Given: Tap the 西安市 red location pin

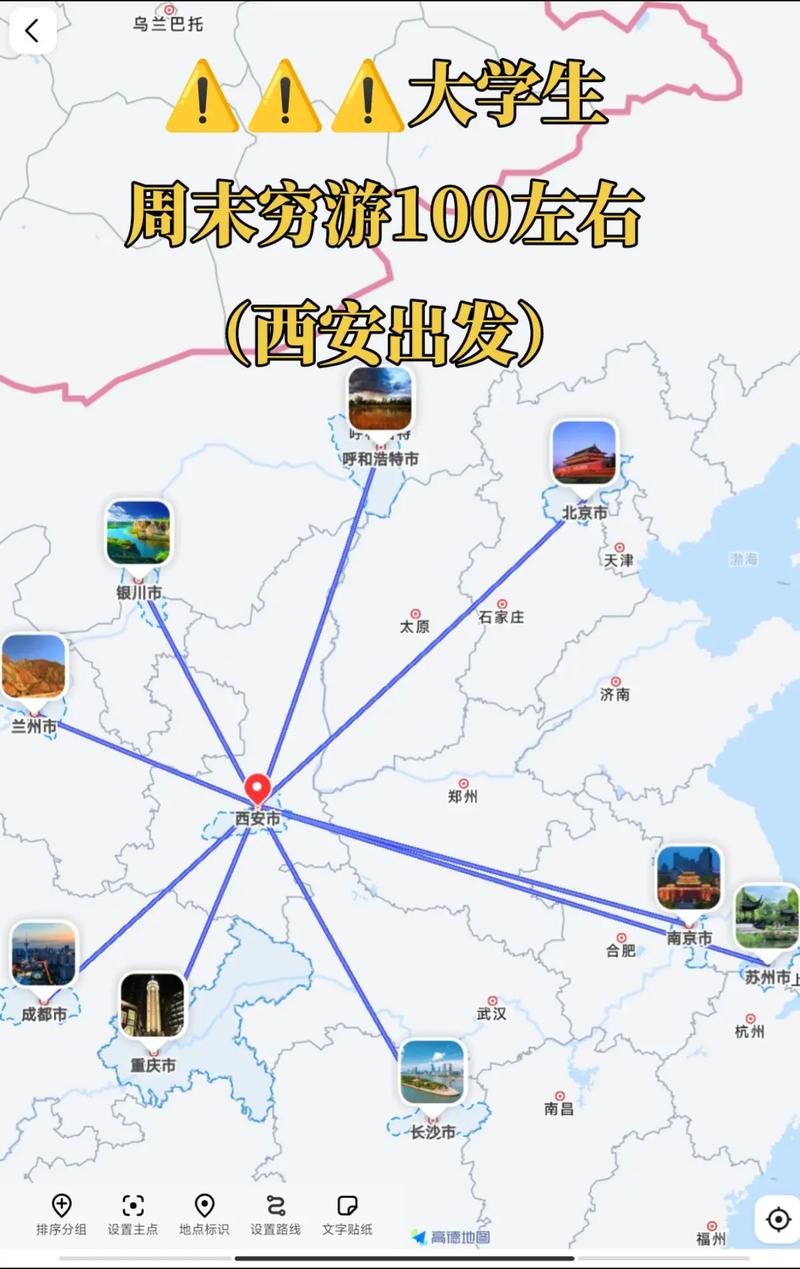Looking at the screenshot, I should pyautogui.click(x=258, y=789).
